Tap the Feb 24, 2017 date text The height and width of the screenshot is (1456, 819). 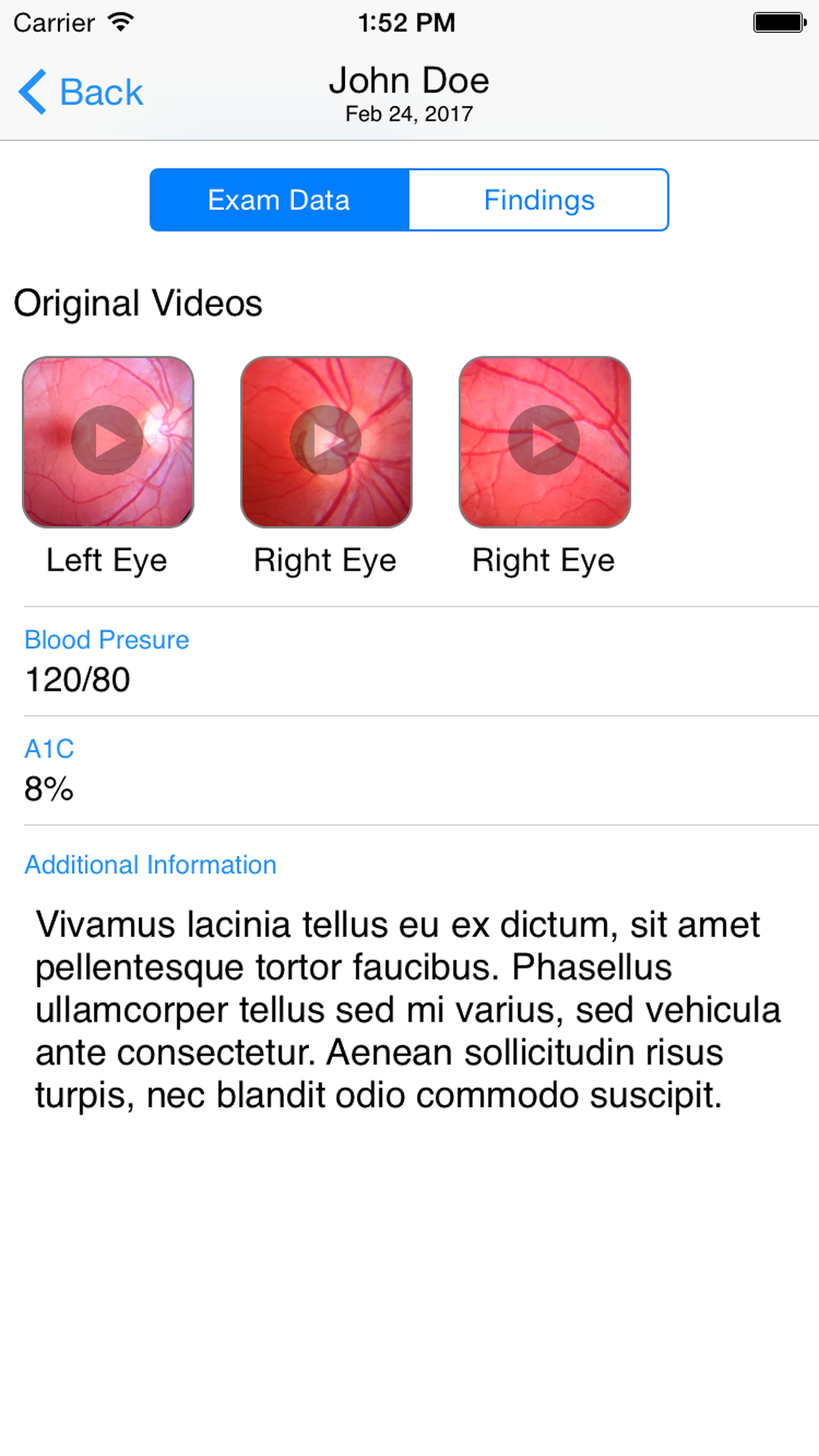point(409,113)
